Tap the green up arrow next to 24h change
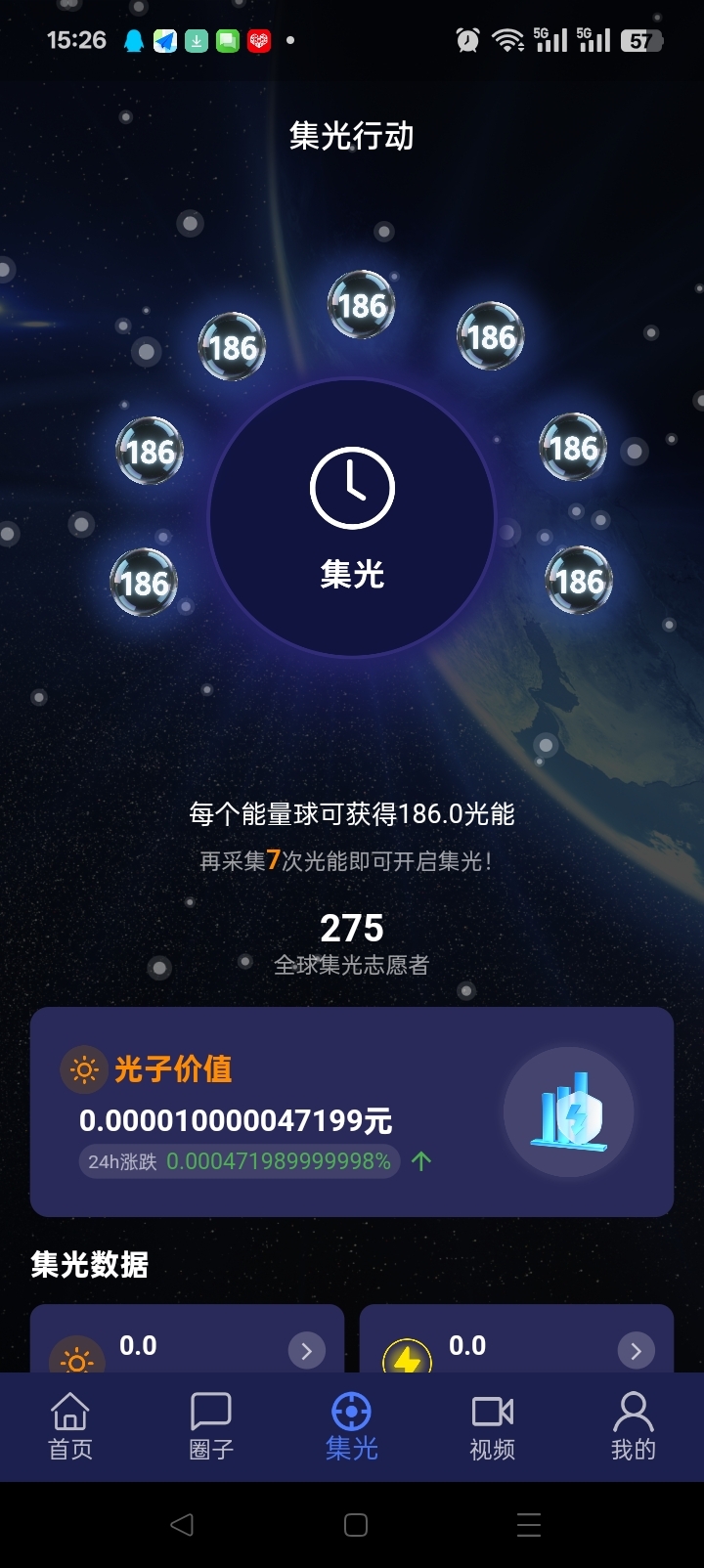704x1568 pixels. tap(421, 1161)
